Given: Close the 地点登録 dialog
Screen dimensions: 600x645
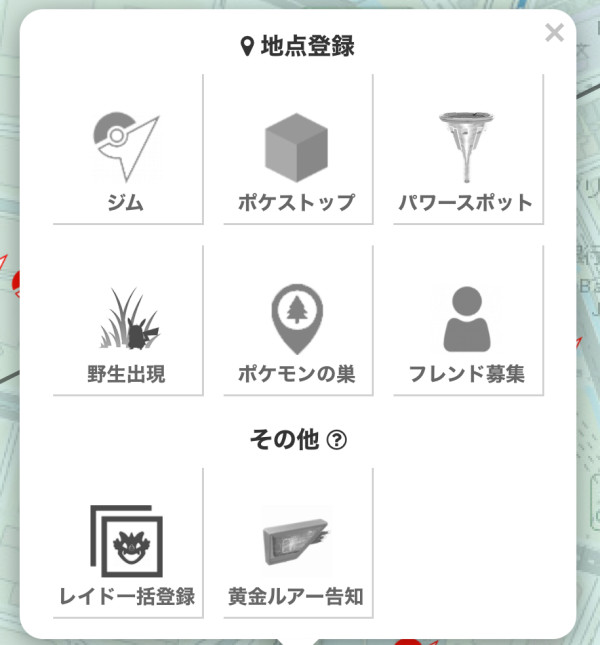Looking at the screenshot, I should tap(554, 33).
